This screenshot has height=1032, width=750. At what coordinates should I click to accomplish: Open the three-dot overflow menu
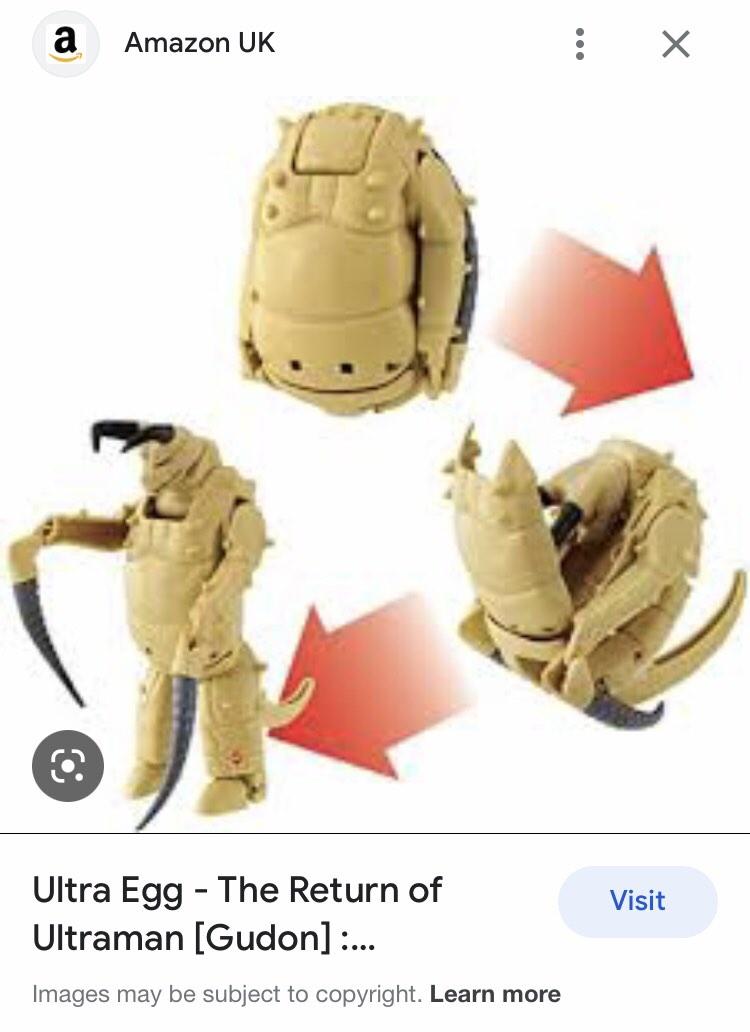coord(579,44)
